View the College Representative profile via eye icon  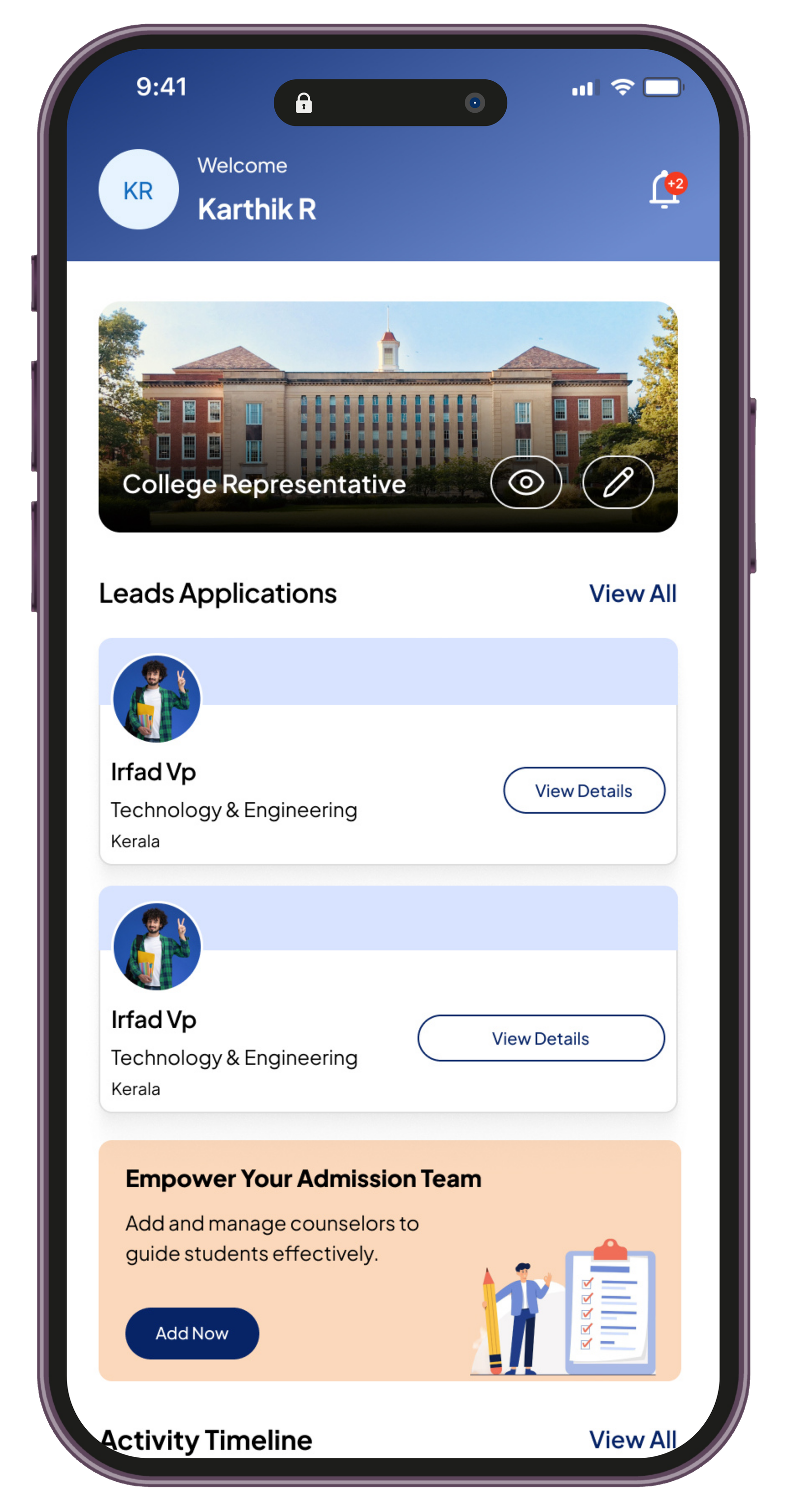525,482
